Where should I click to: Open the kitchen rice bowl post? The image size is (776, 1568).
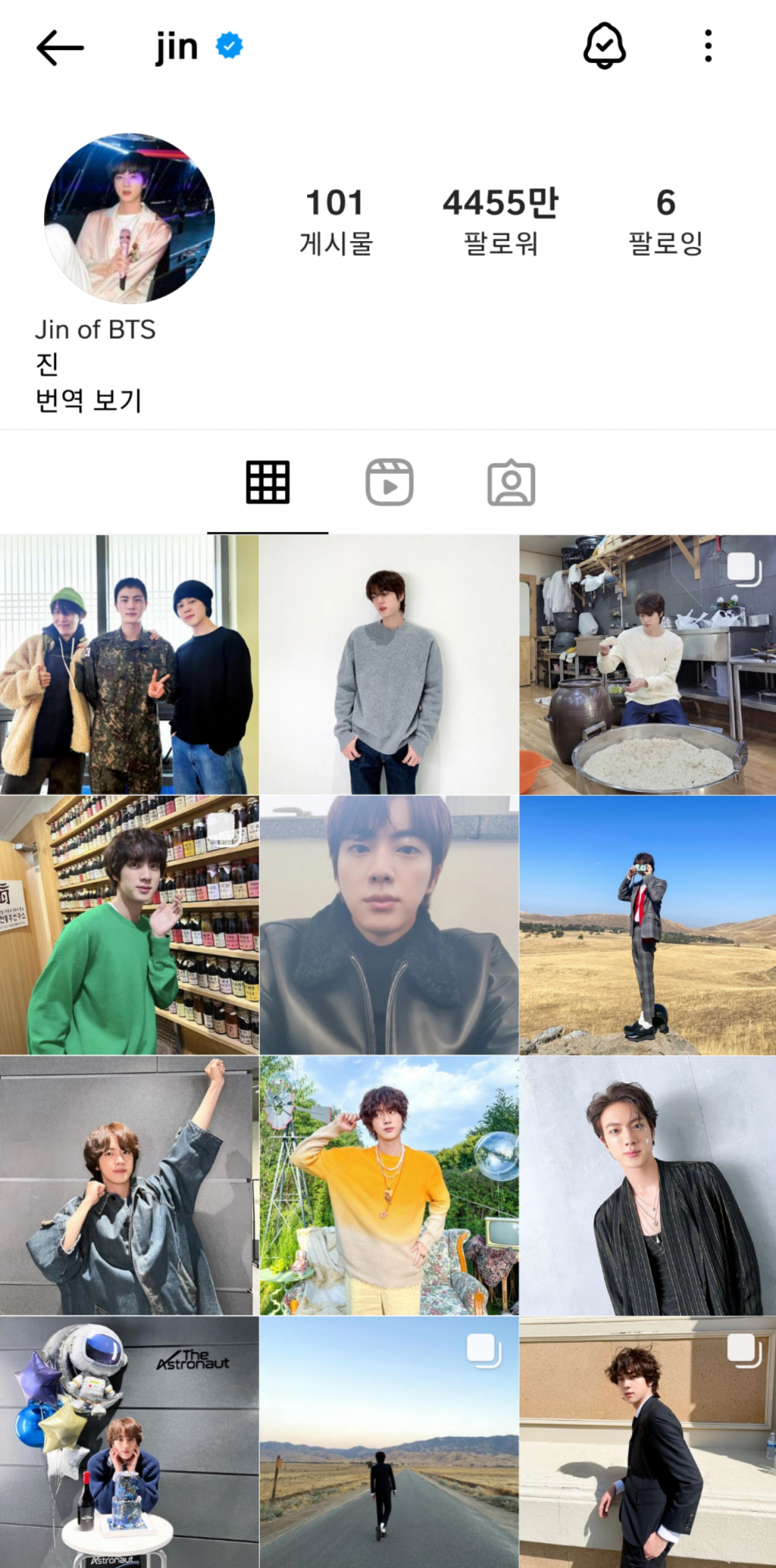click(x=648, y=665)
